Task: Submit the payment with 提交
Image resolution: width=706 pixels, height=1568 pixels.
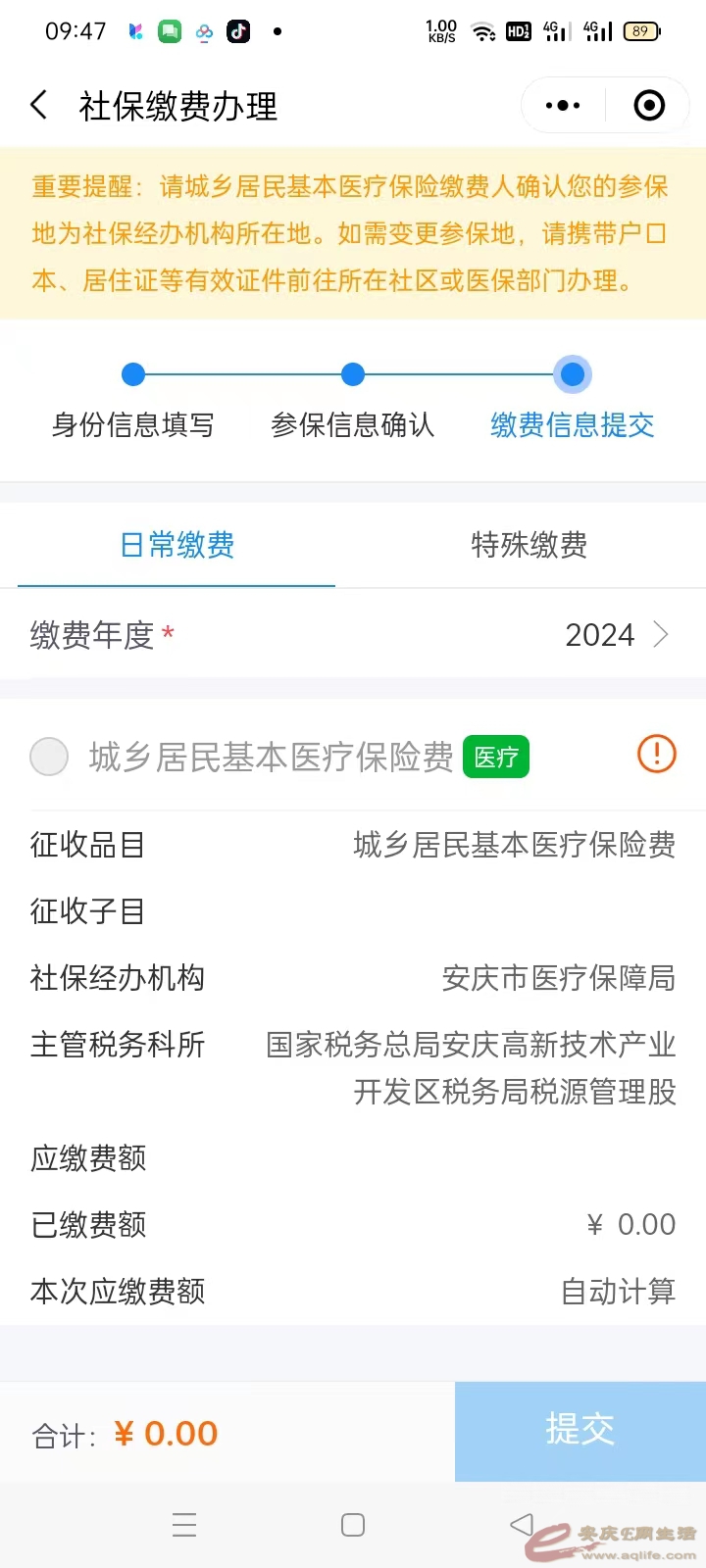Action: coord(580,1431)
